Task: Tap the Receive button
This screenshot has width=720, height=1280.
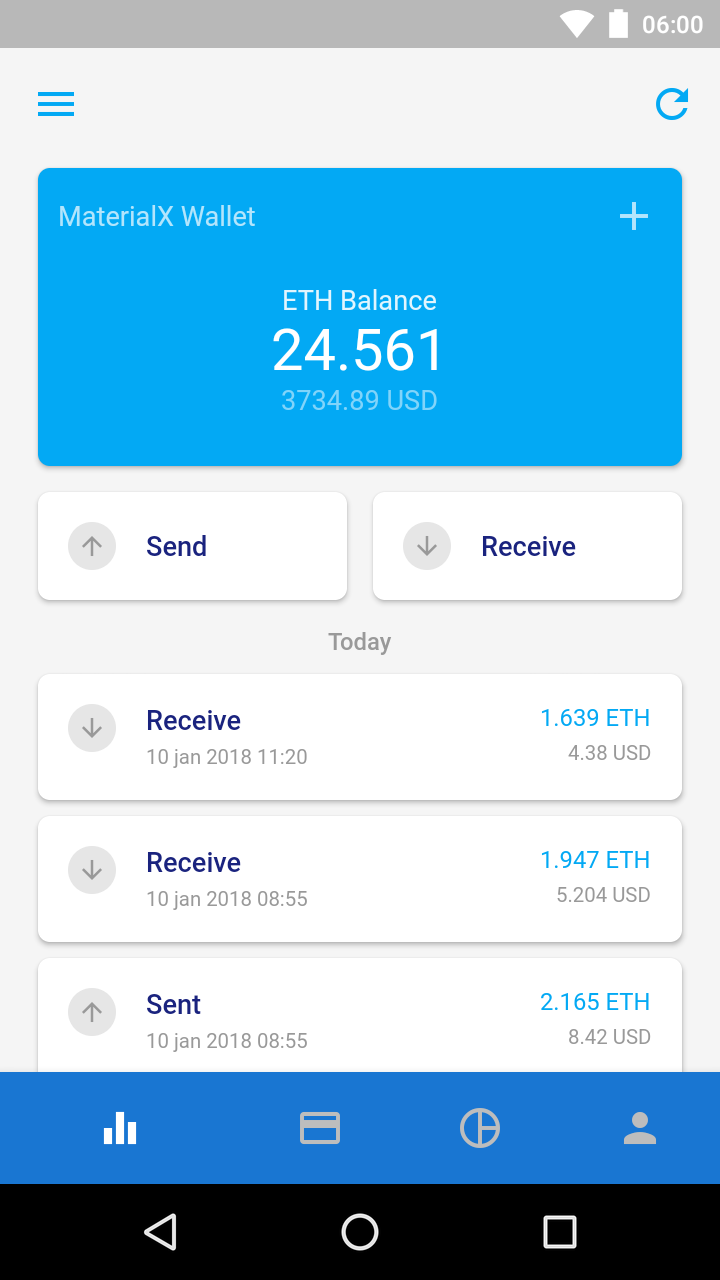Action: 527,546
